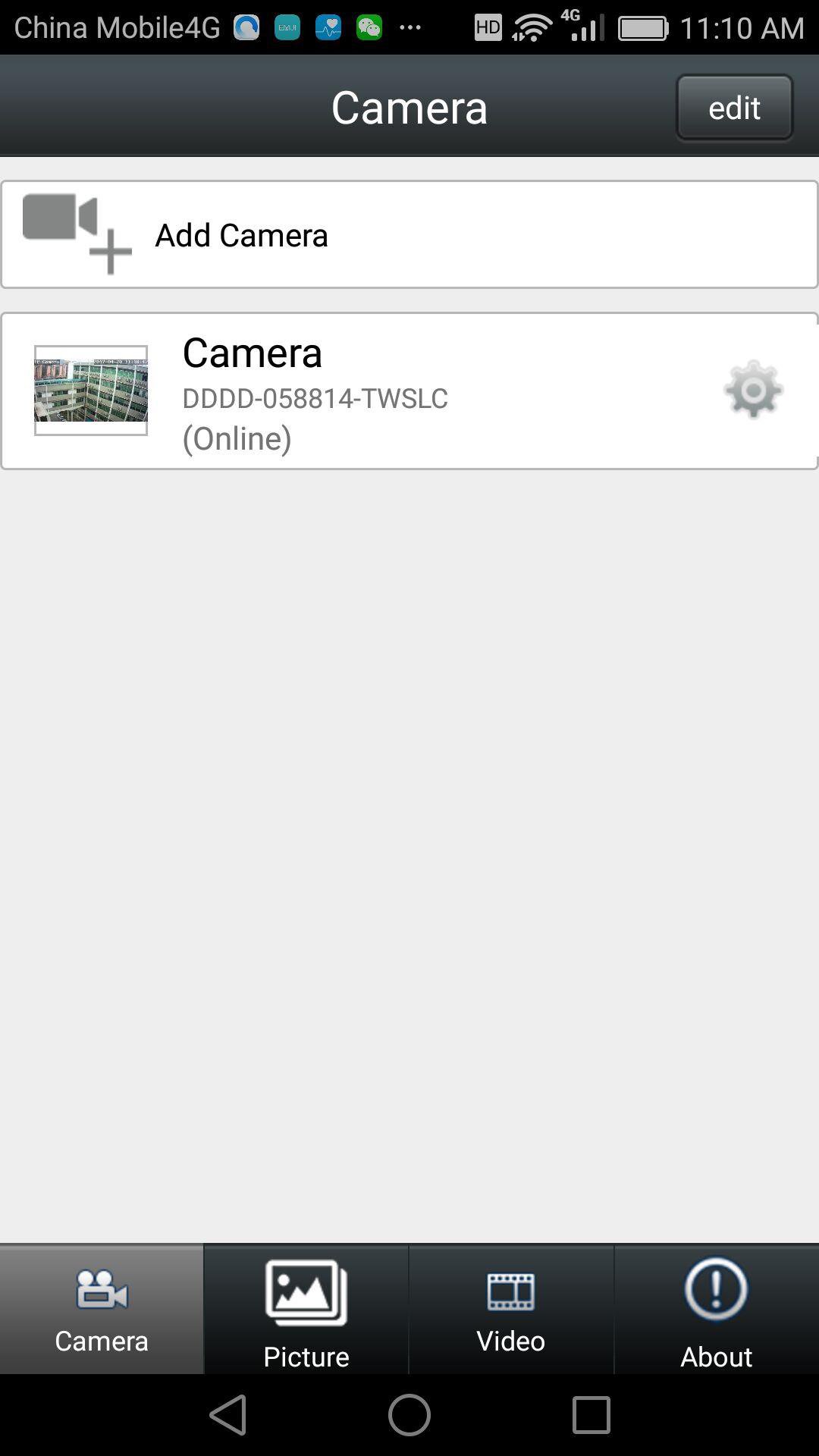Switch to the Video tab

tap(511, 1310)
